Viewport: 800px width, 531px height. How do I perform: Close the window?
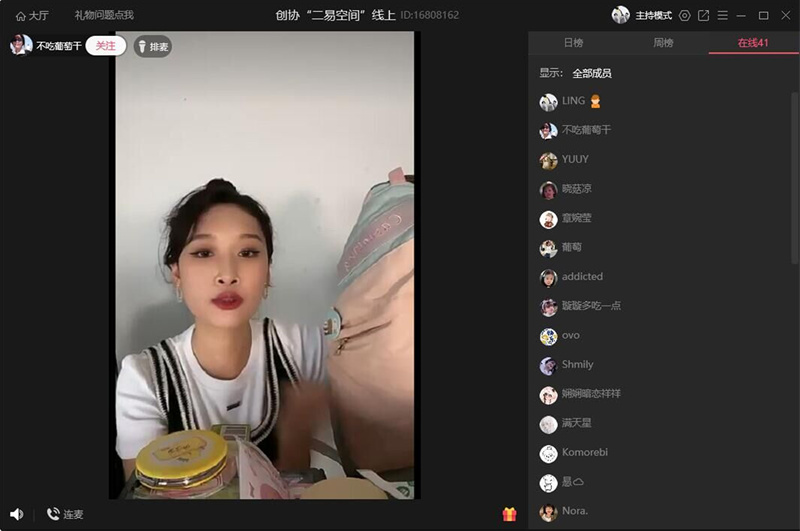pyautogui.click(x=783, y=15)
